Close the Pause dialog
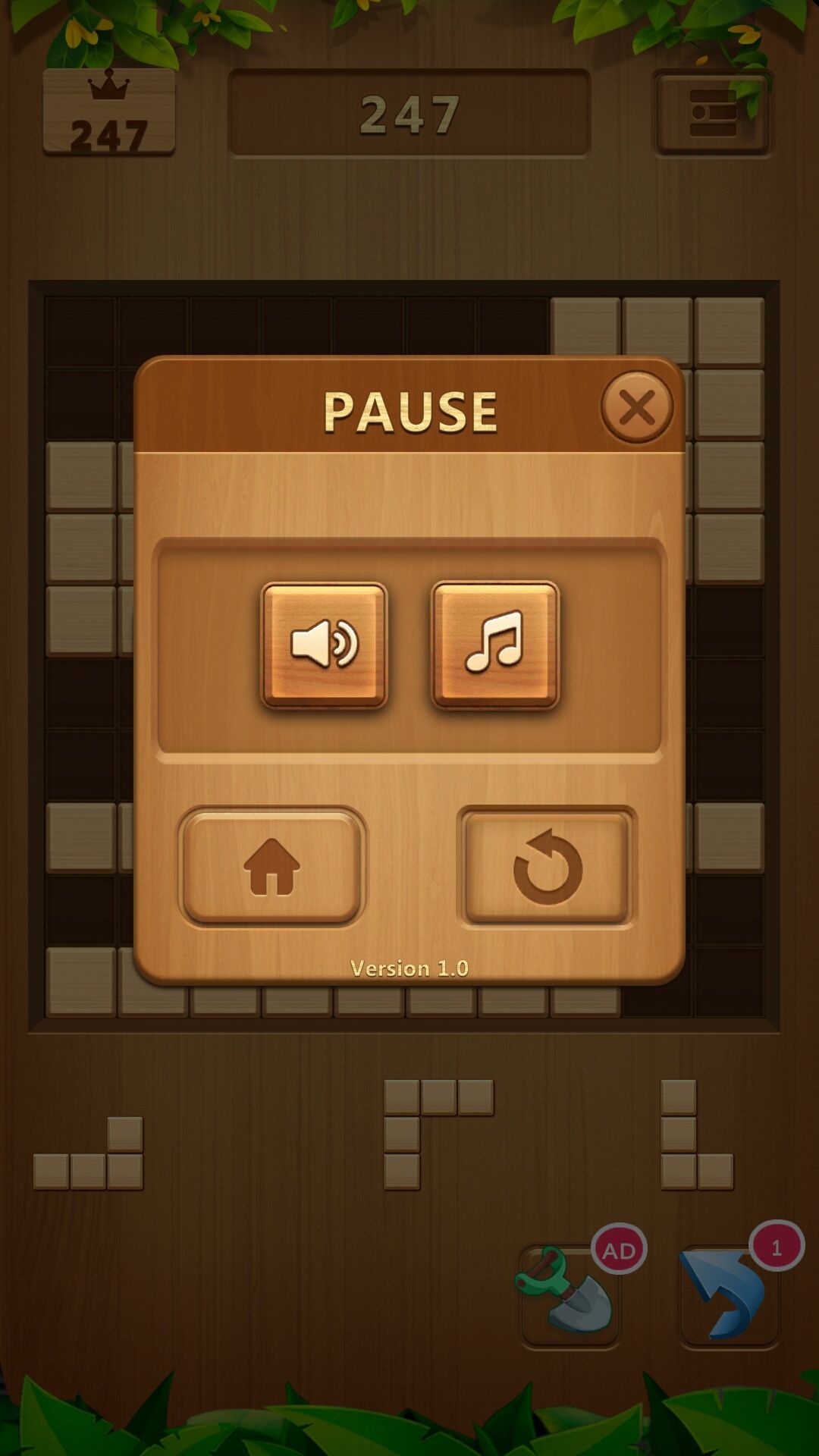Viewport: 819px width, 1456px height. pos(637,407)
